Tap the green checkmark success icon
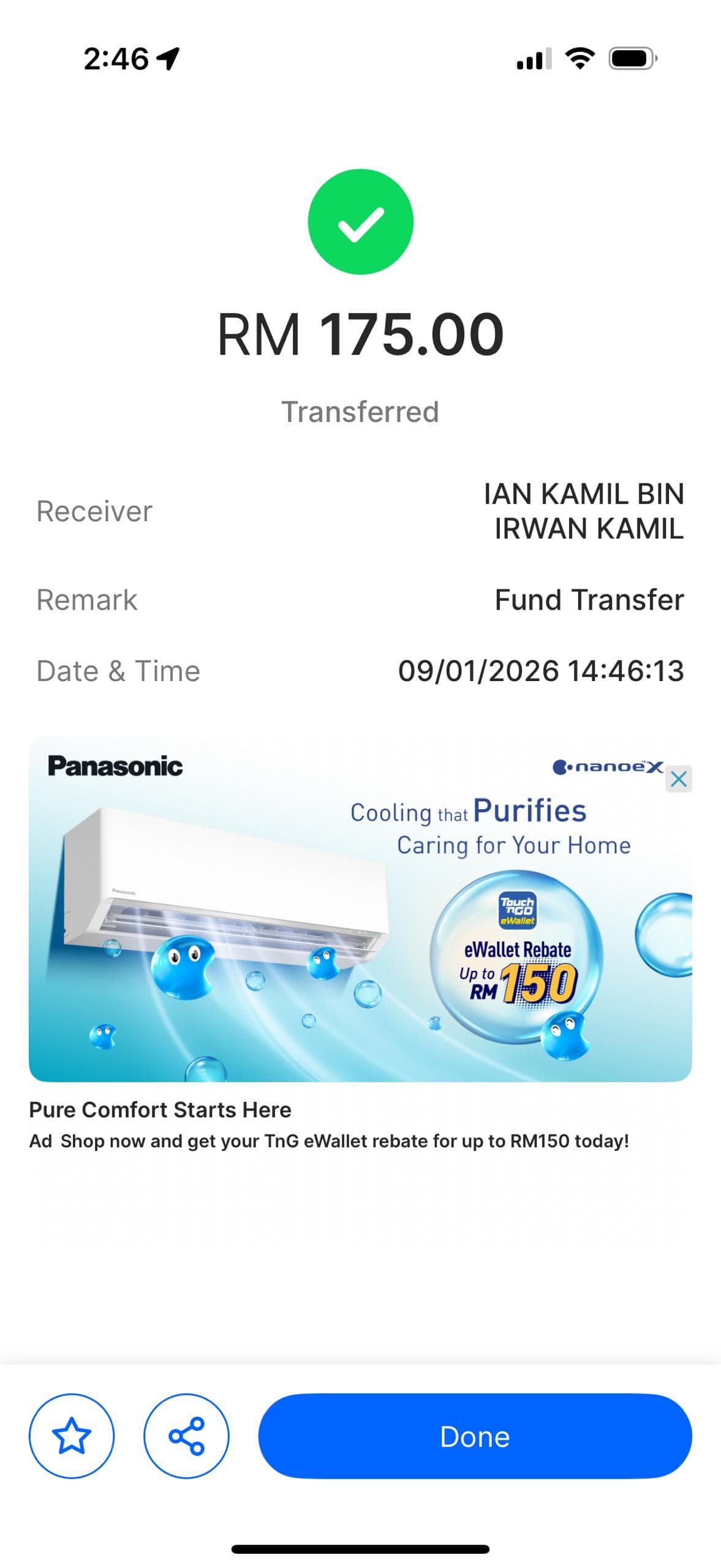This screenshot has width=721, height=1568. point(361,222)
